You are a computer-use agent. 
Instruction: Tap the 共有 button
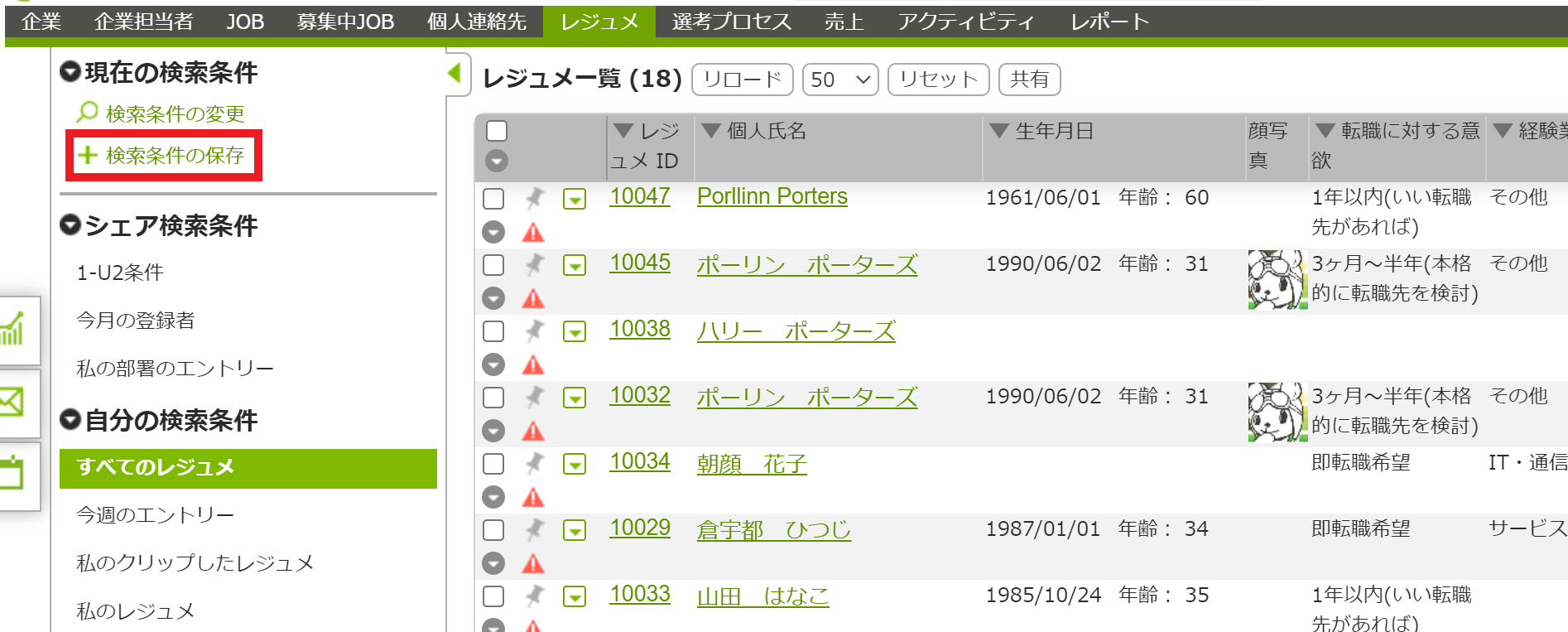click(1029, 80)
